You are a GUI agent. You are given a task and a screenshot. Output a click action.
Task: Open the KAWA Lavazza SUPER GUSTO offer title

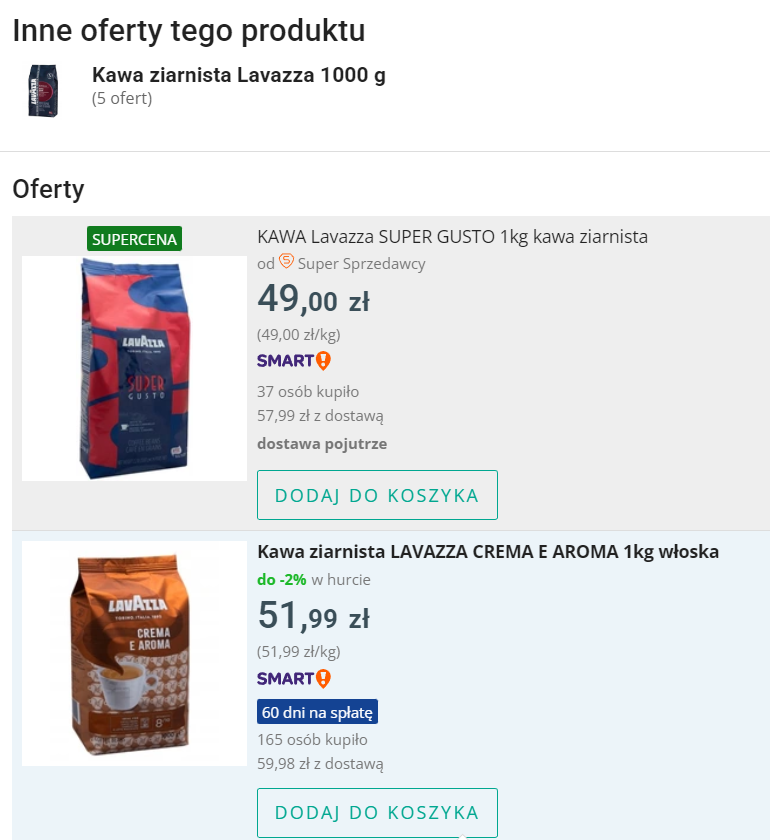(452, 237)
